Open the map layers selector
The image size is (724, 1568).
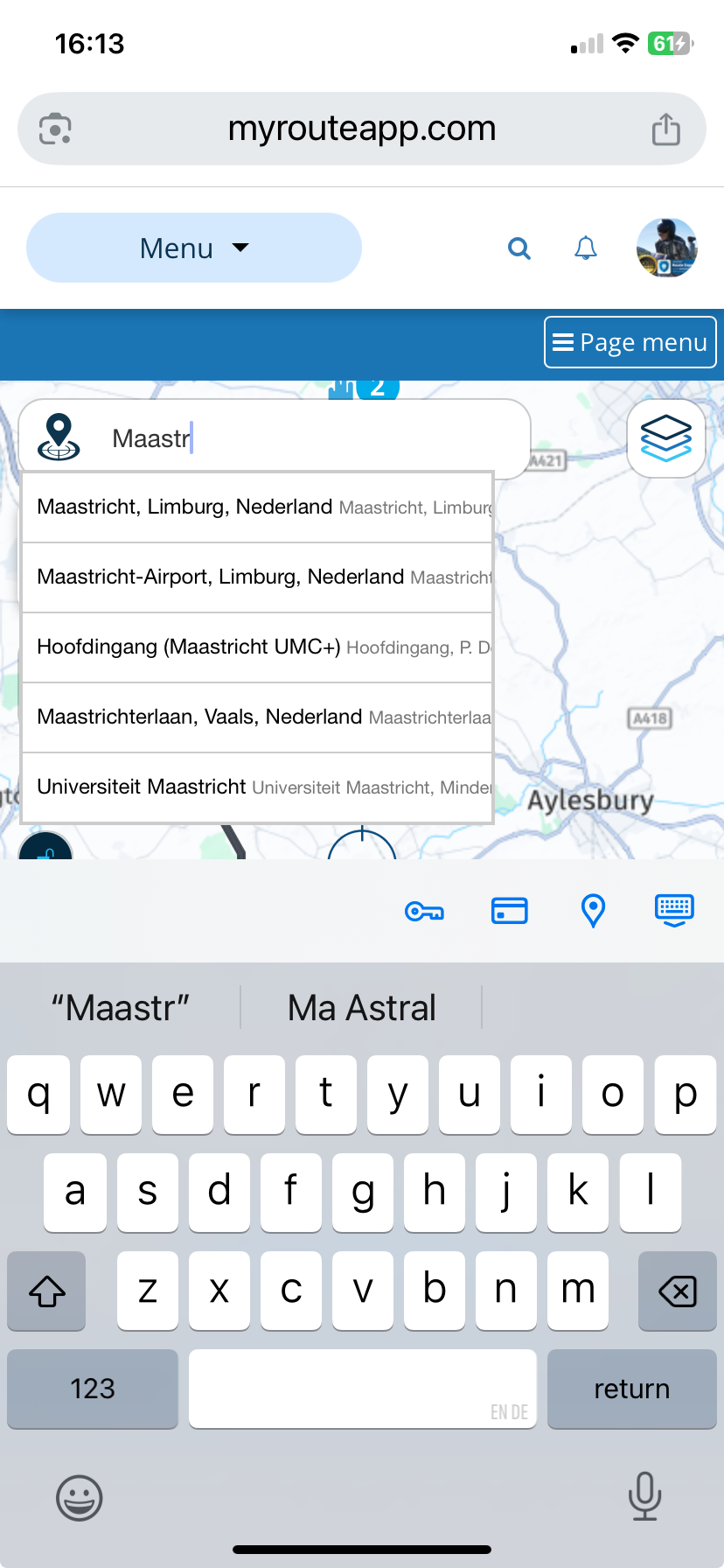tap(666, 437)
